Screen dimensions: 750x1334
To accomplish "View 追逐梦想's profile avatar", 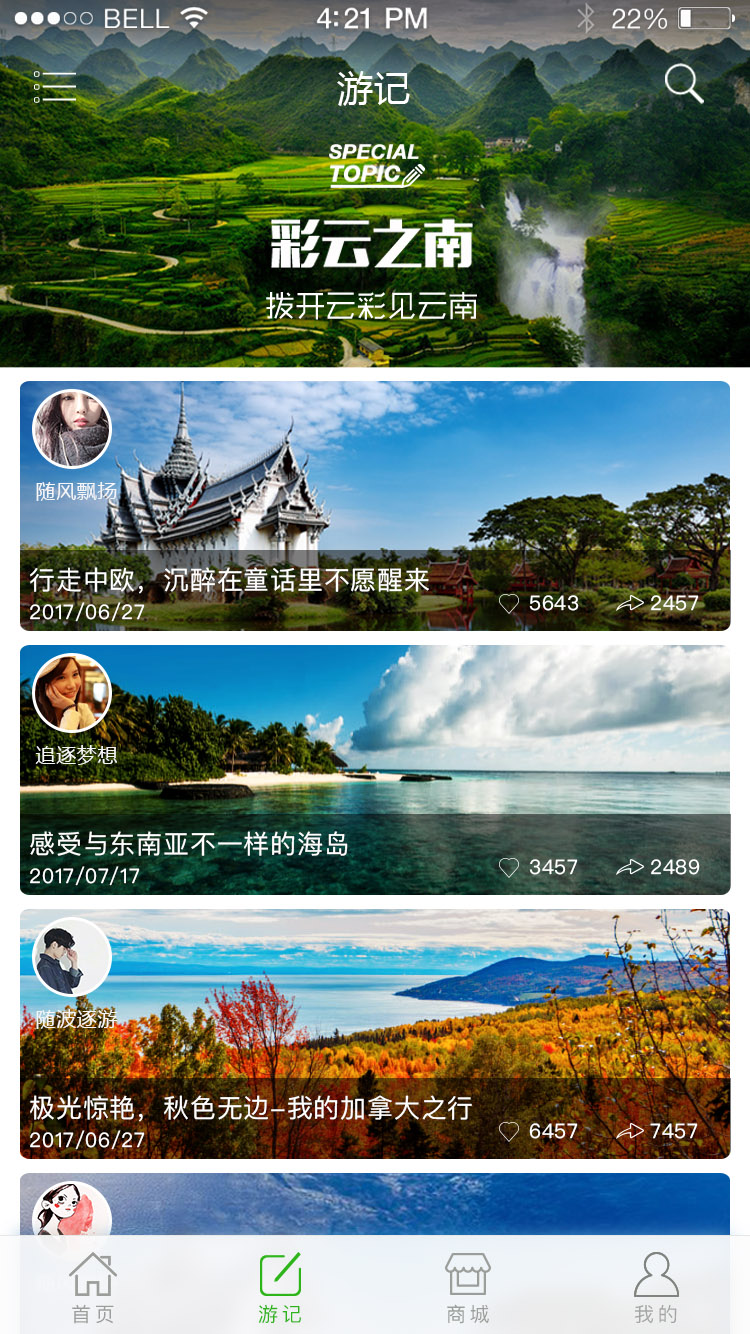I will tap(72, 693).
